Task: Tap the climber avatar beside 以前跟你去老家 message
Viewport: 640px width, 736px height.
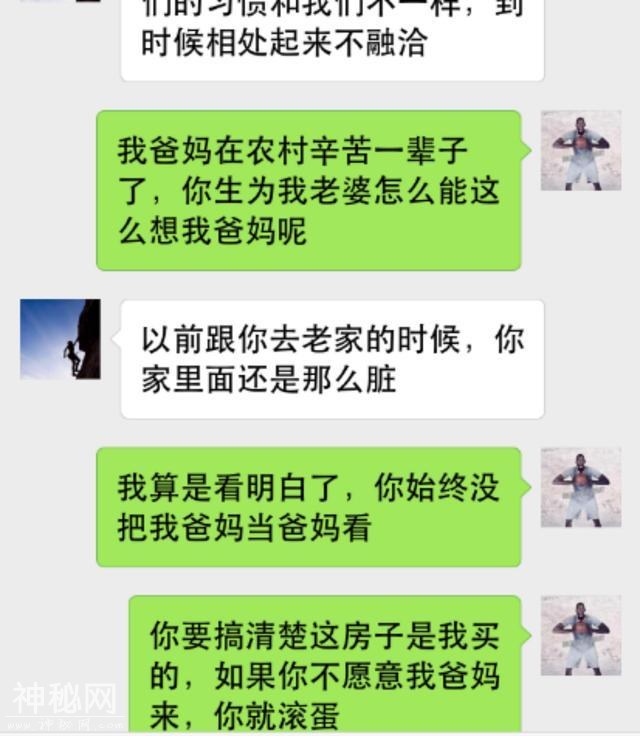Action: click(x=60, y=339)
